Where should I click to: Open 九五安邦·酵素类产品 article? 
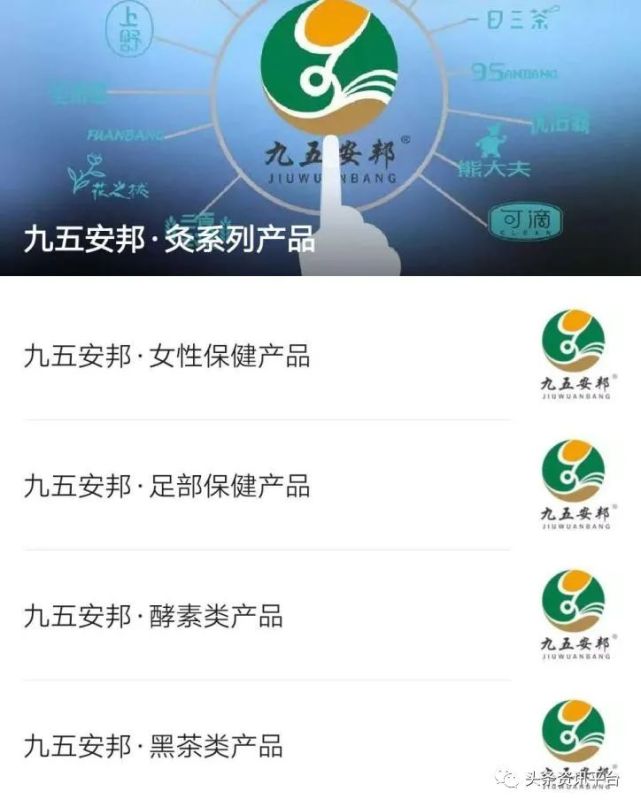153,616
